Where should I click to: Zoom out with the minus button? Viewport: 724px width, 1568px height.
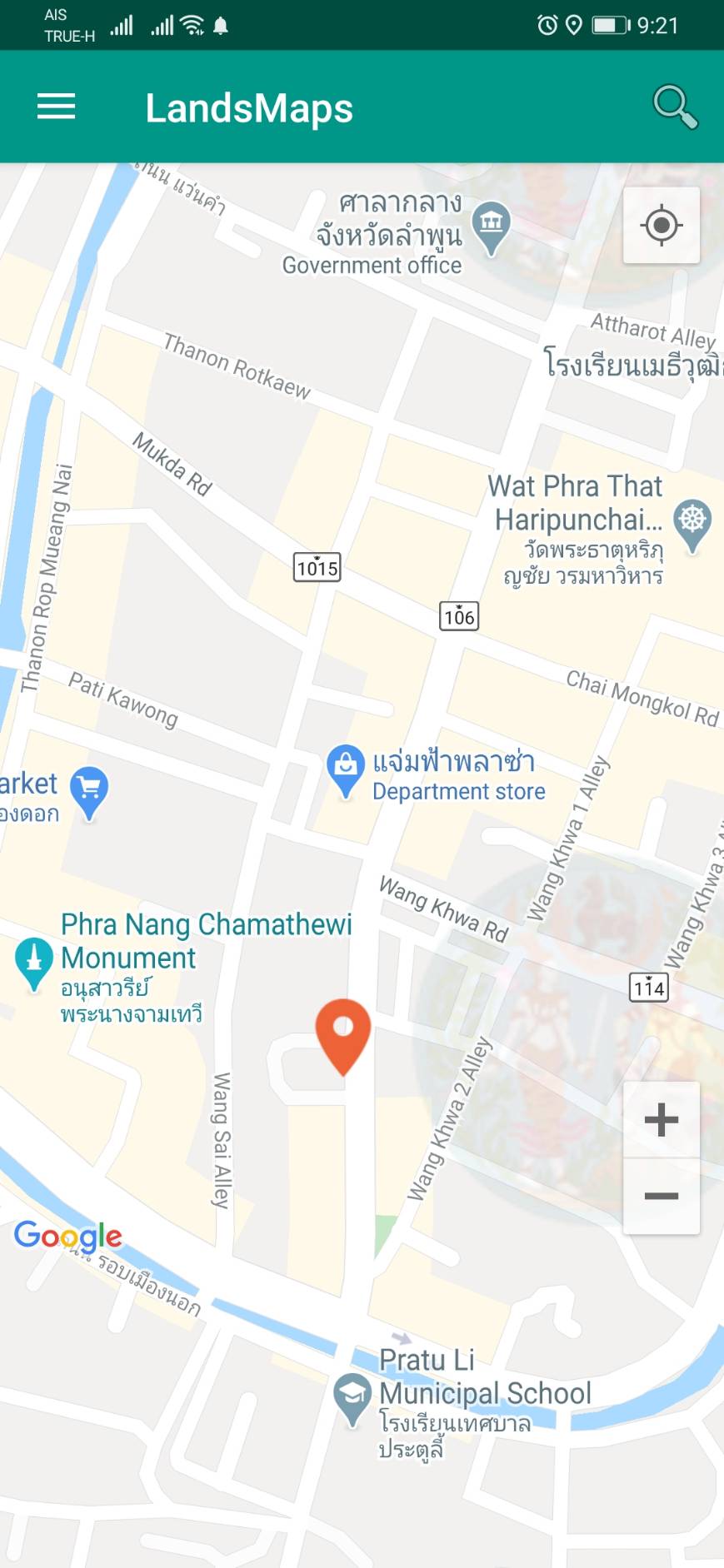[662, 1196]
